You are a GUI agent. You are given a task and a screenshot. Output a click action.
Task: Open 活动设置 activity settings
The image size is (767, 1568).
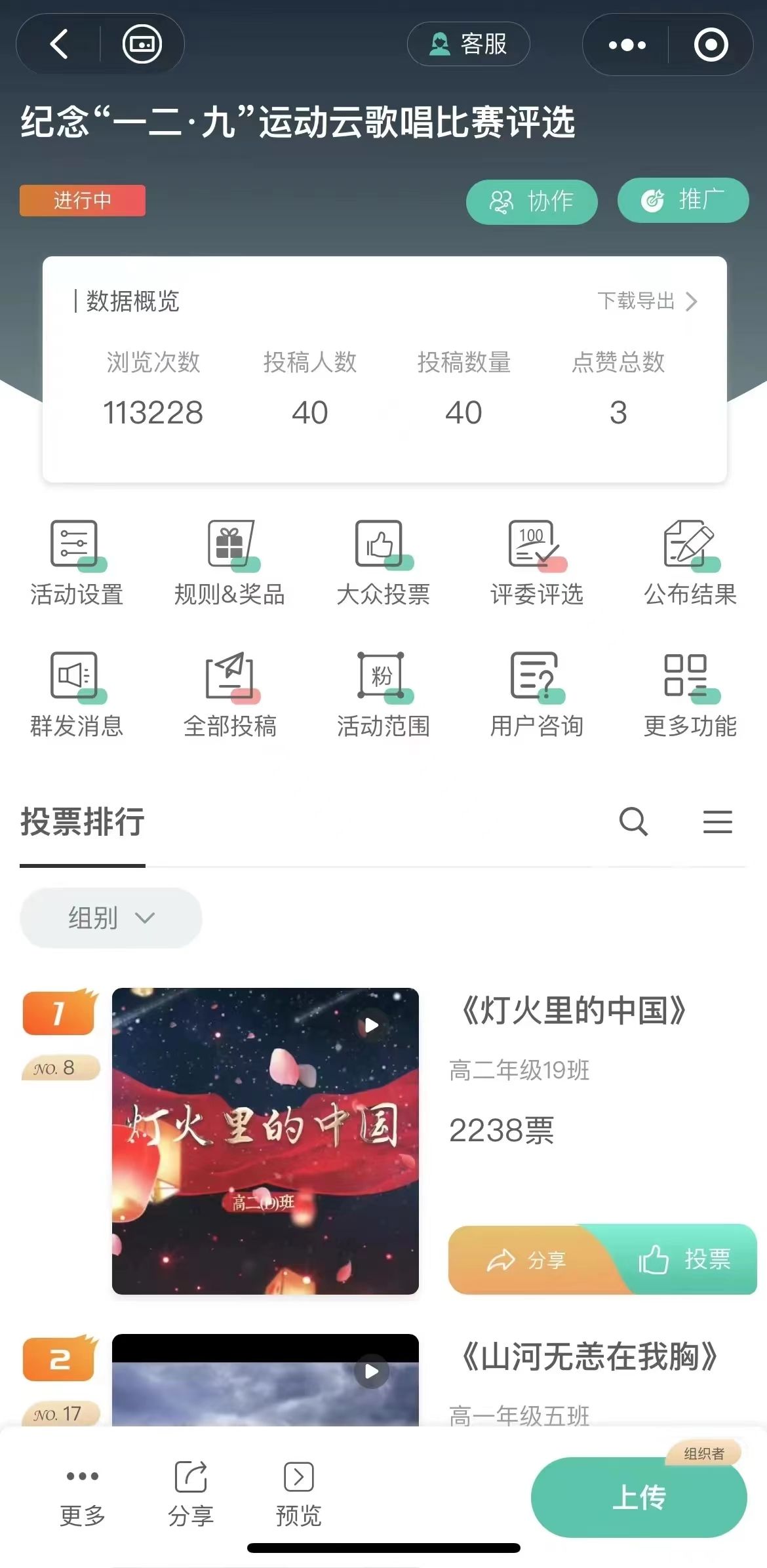click(x=77, y=563)
